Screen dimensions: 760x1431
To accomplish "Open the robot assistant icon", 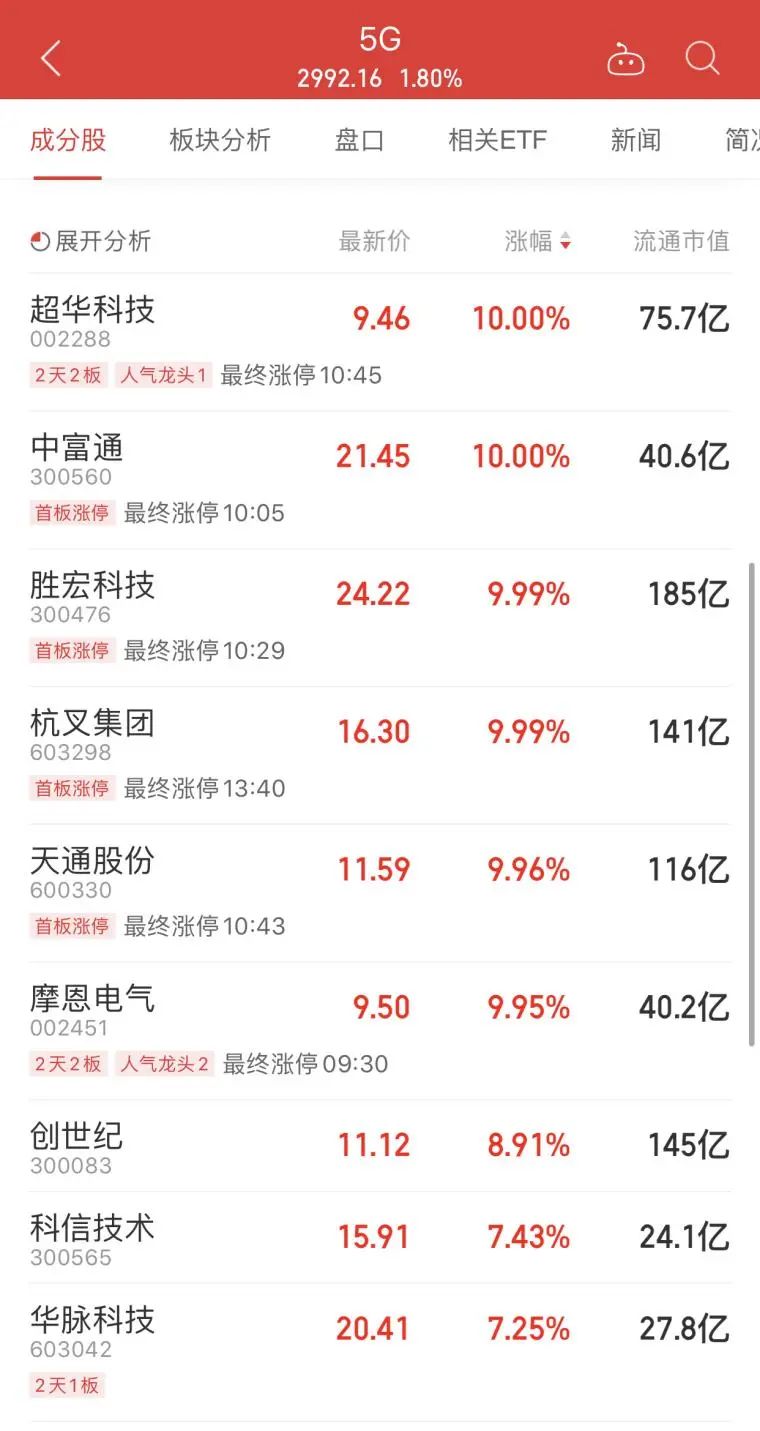I will [626, 60].
